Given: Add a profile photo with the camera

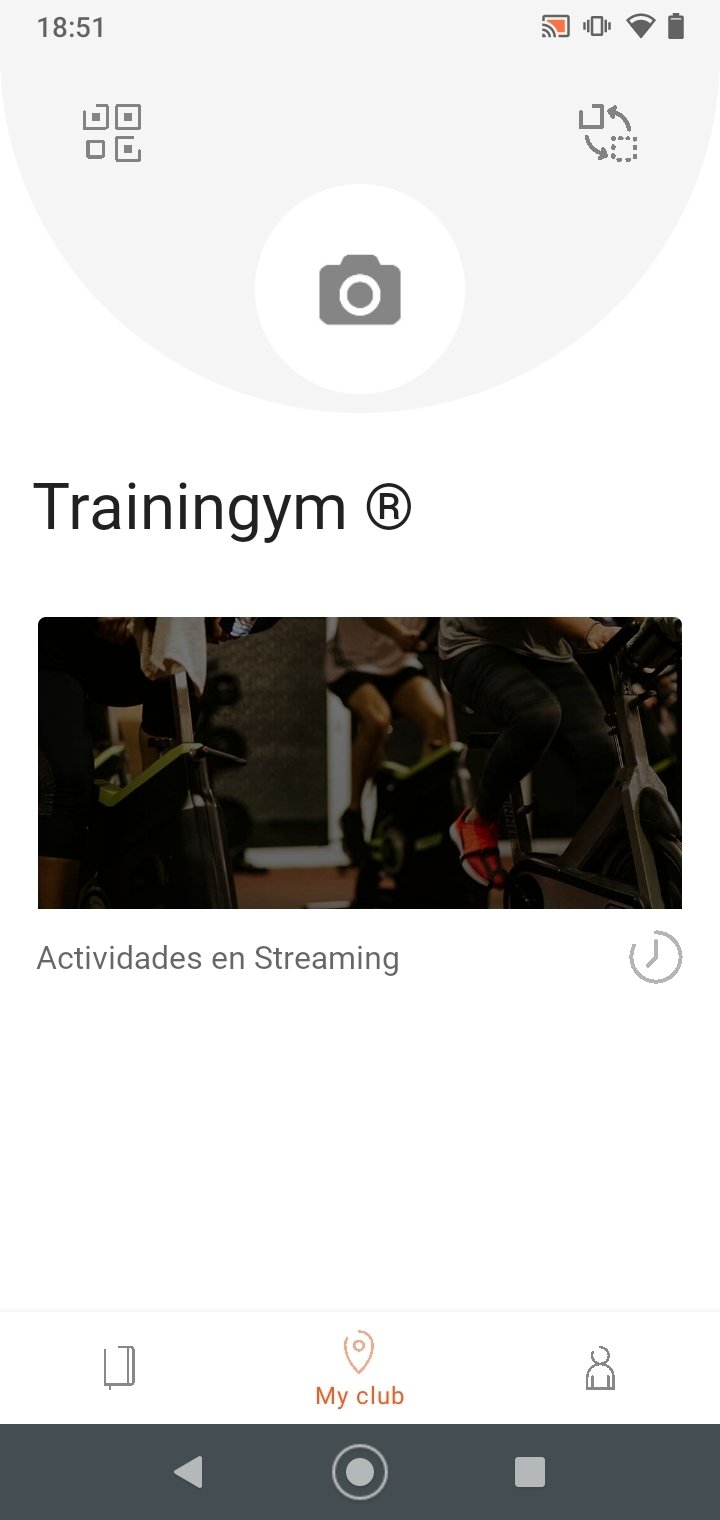Looking at the screenshot, I should [x=360, y=290].
